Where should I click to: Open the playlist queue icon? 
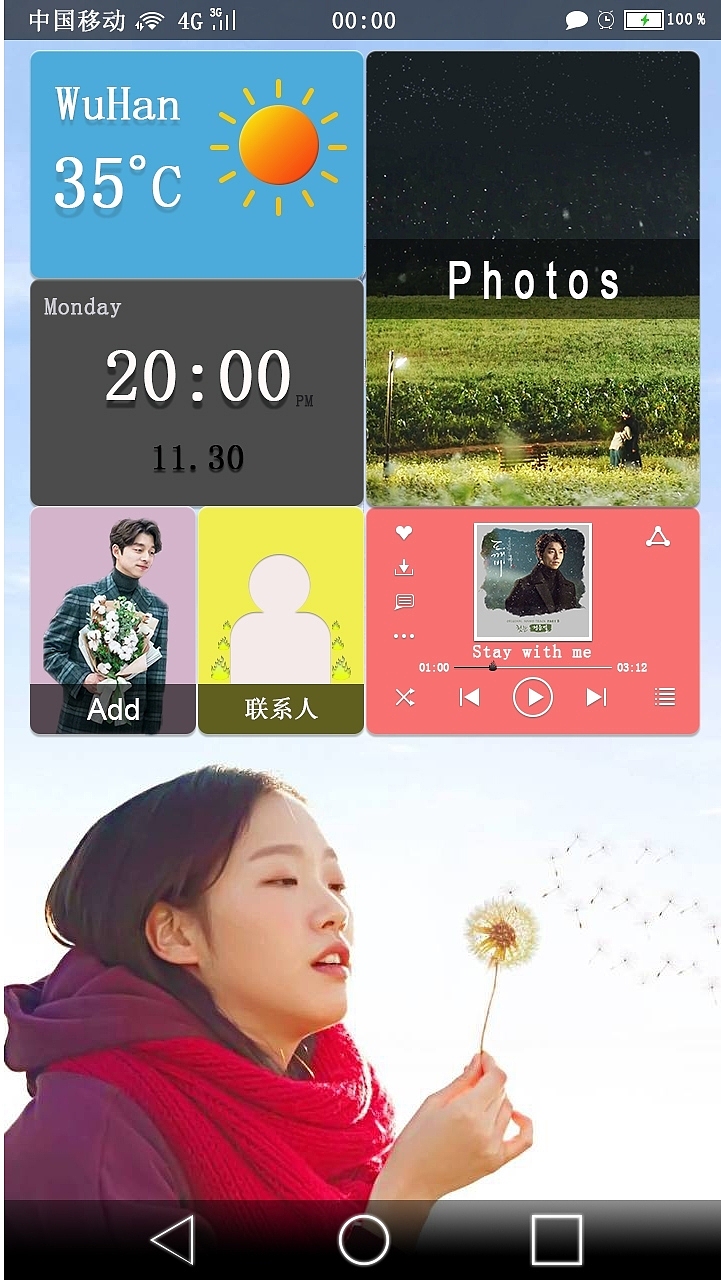[x=665, y=697]
